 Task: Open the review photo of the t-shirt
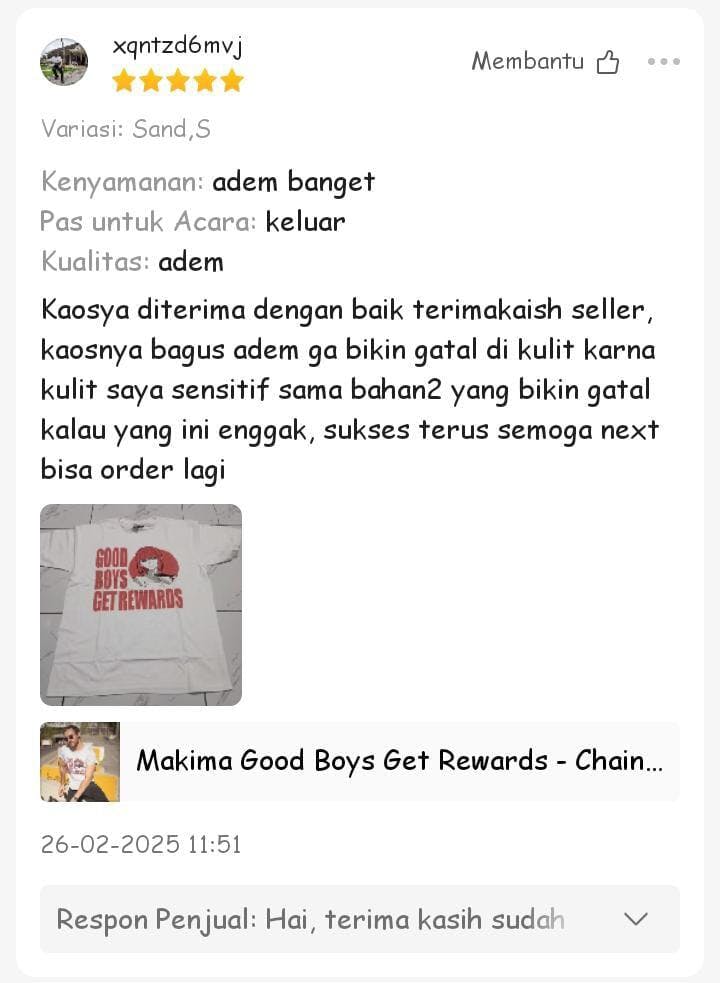(x=141, y=605)
